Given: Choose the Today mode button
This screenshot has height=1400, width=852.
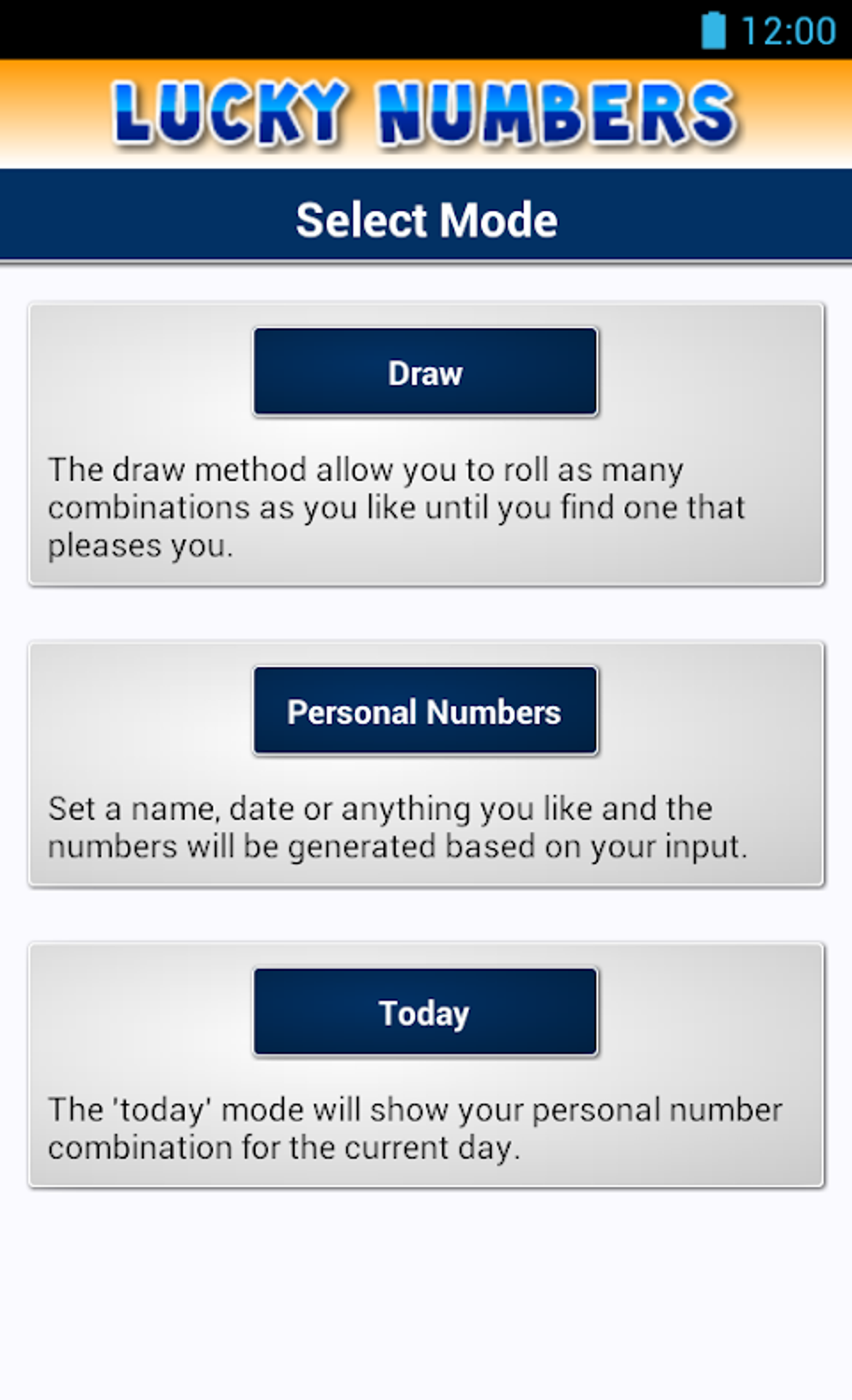Looking at the screenshot, I should (x=425, y=1012).
